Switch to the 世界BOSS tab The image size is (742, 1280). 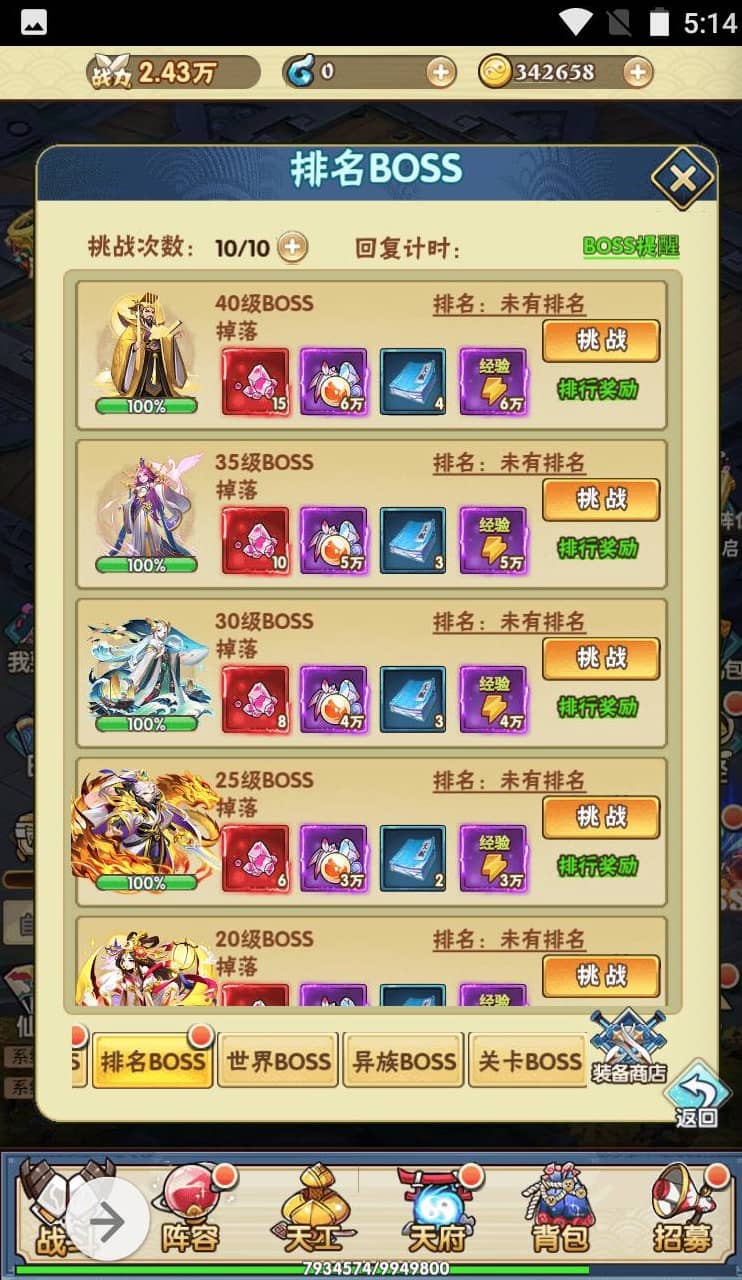[x=278, y=1061]
